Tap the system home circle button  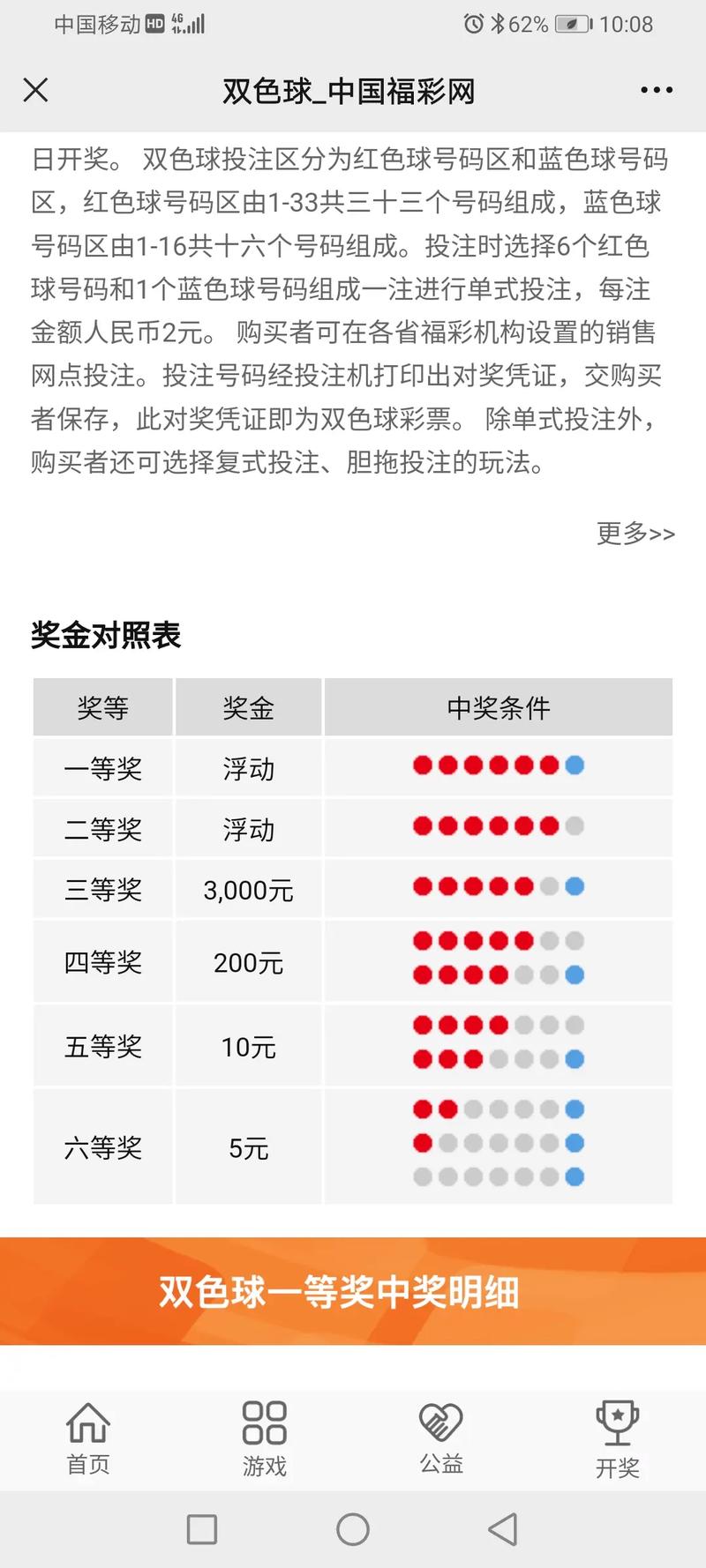pos(353,1530)
